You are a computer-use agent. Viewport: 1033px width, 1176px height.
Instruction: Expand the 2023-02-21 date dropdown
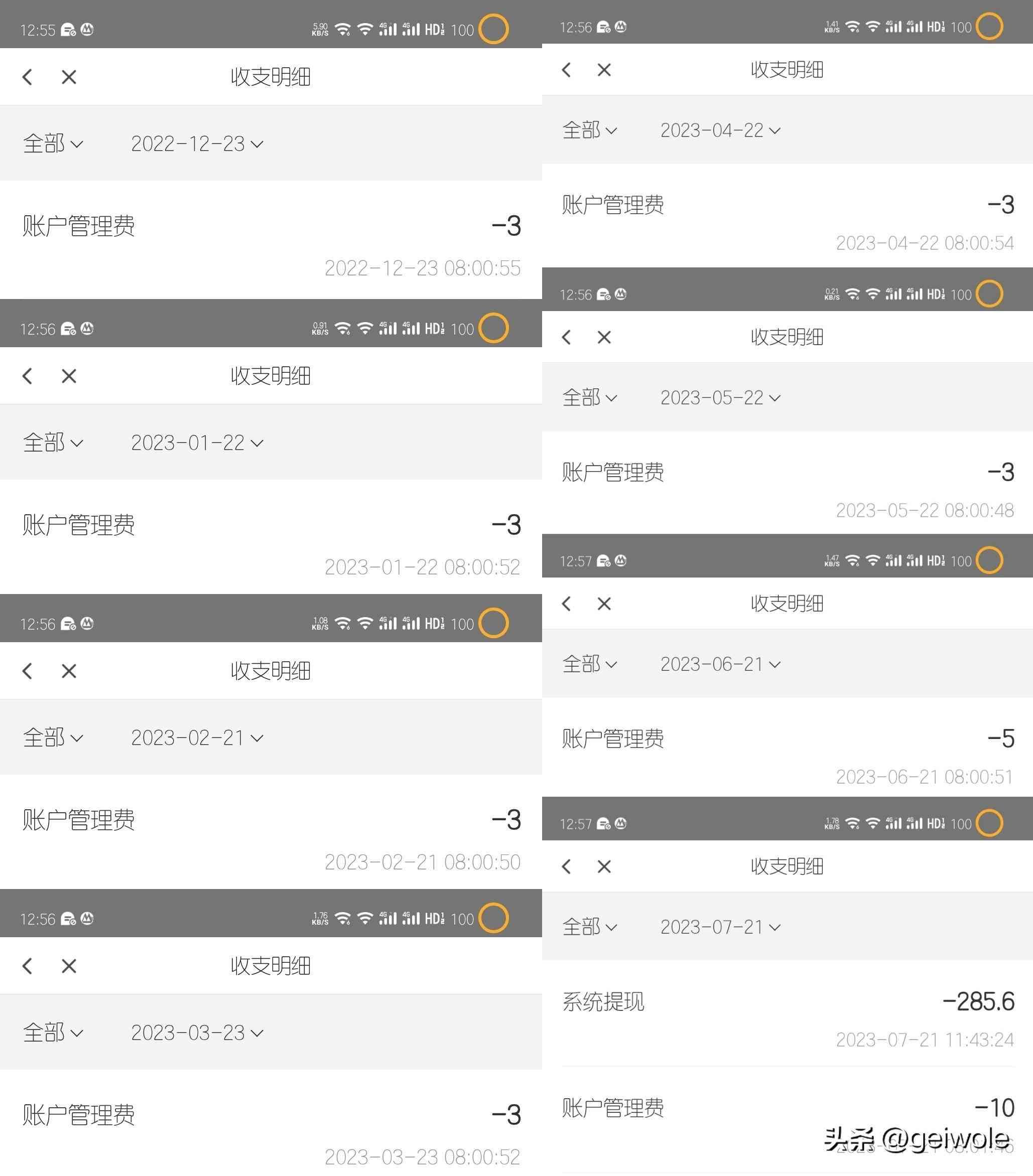pyautogui.click(x=196, y=738)
